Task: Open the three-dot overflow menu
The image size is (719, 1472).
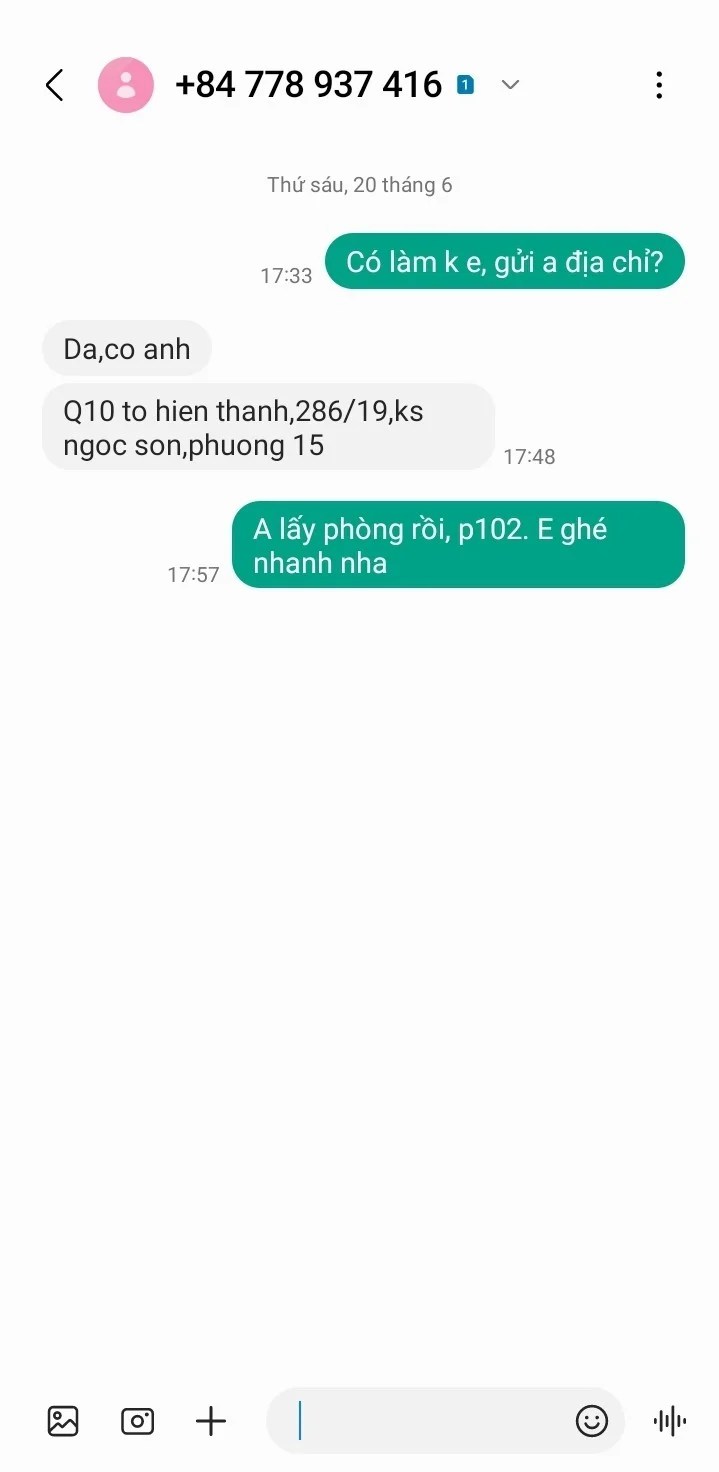Action: (x=658, y=85)
